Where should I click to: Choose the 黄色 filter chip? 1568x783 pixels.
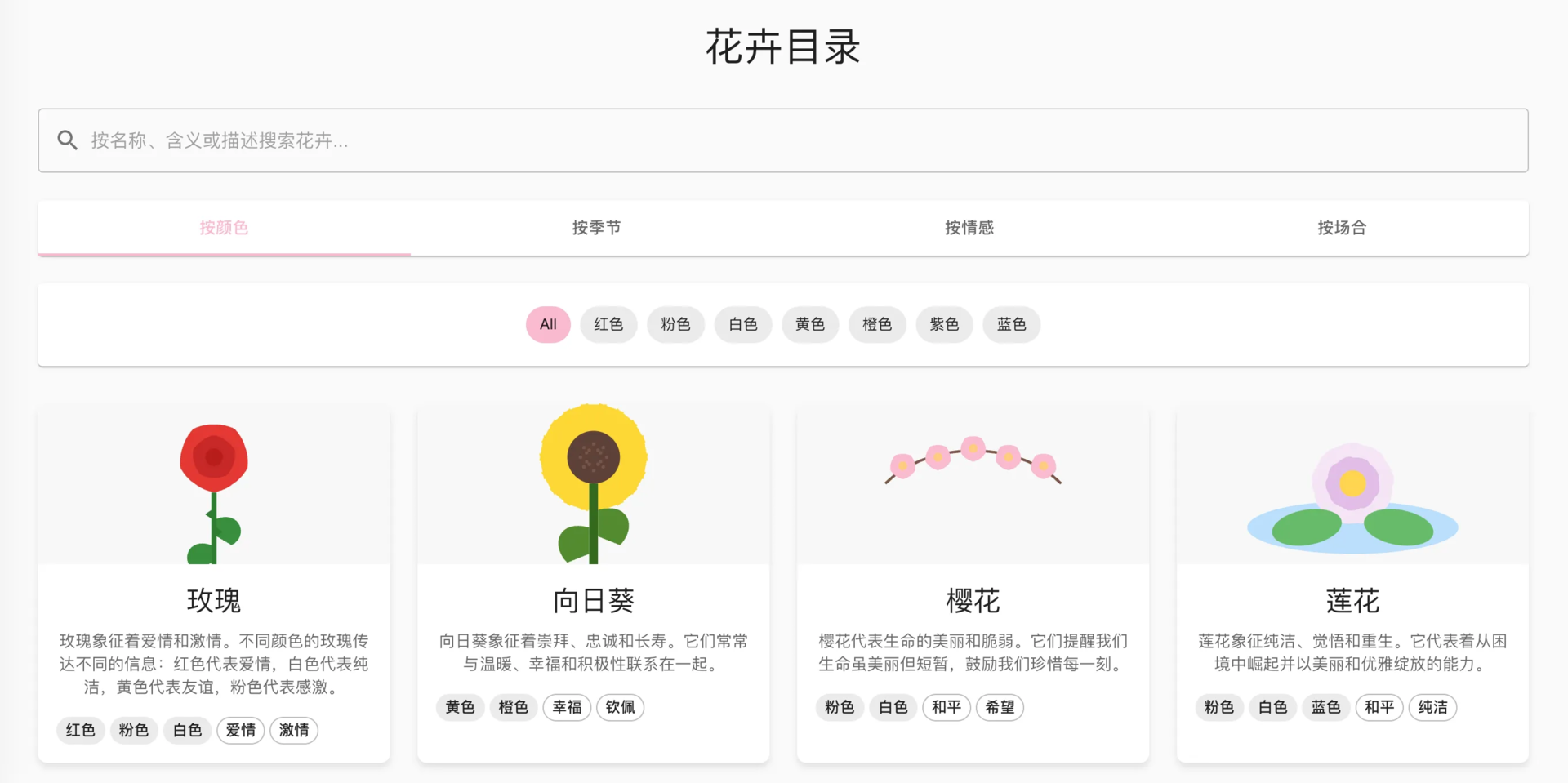[x=809, y=325]
